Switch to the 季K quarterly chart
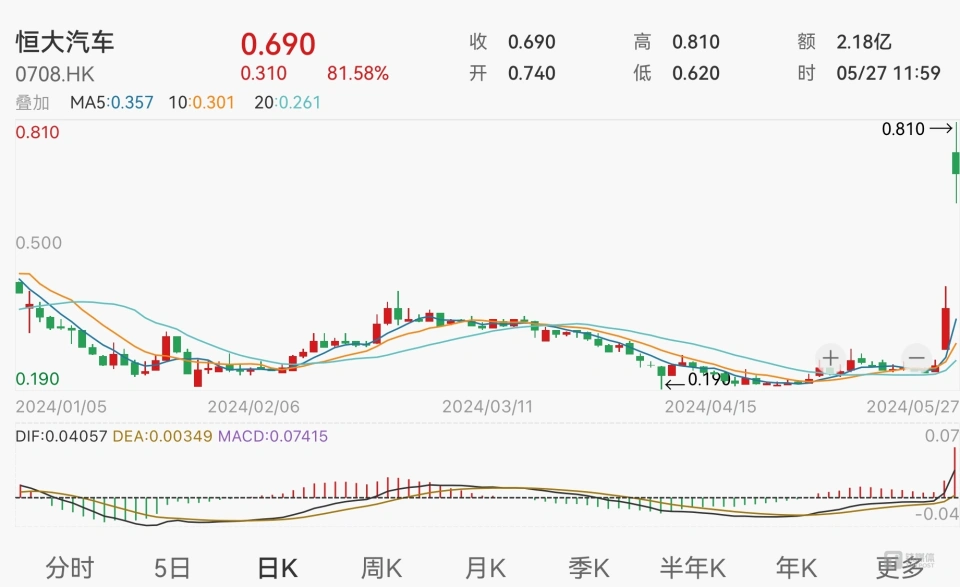This screenshot has height=587, width=960. [x=589, y=568]
